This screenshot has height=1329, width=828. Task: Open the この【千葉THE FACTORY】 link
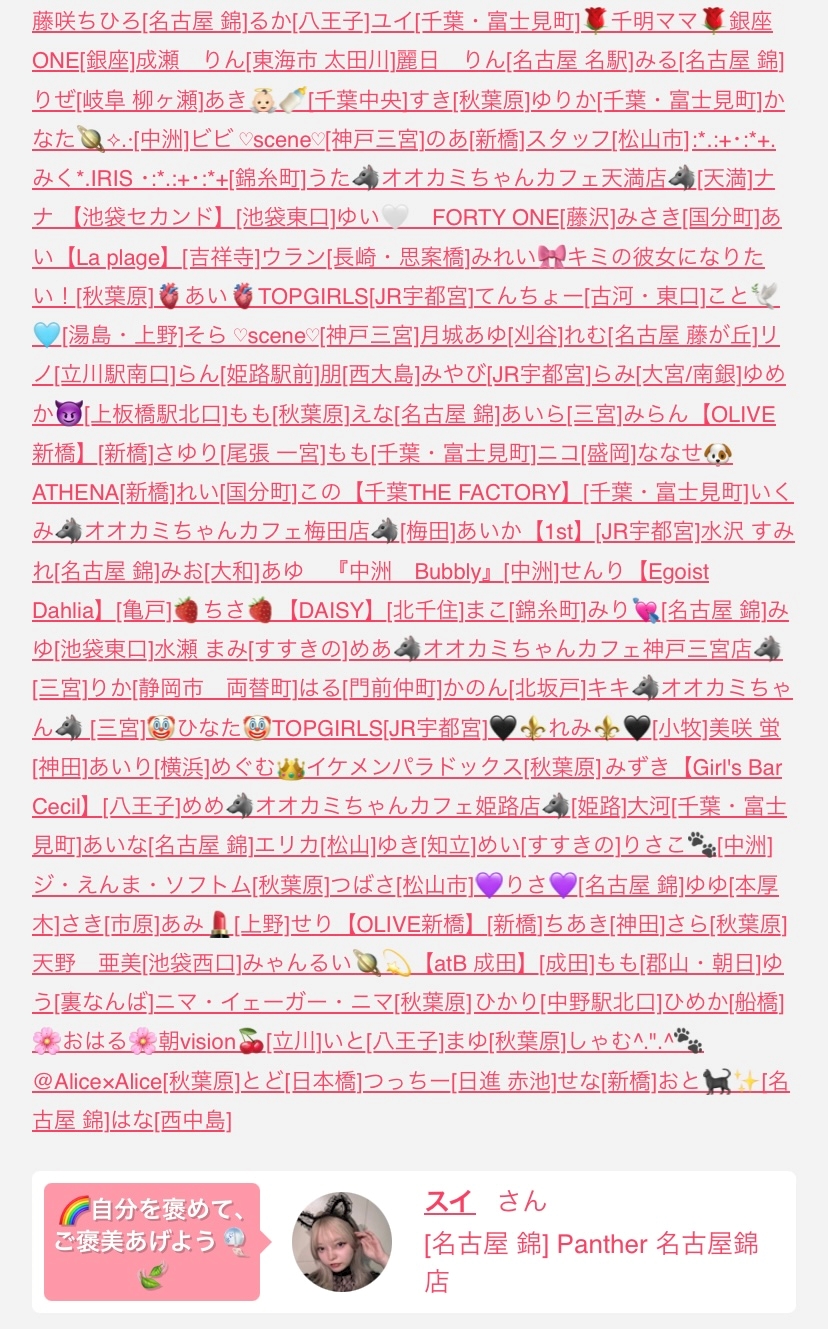[433, 491]
